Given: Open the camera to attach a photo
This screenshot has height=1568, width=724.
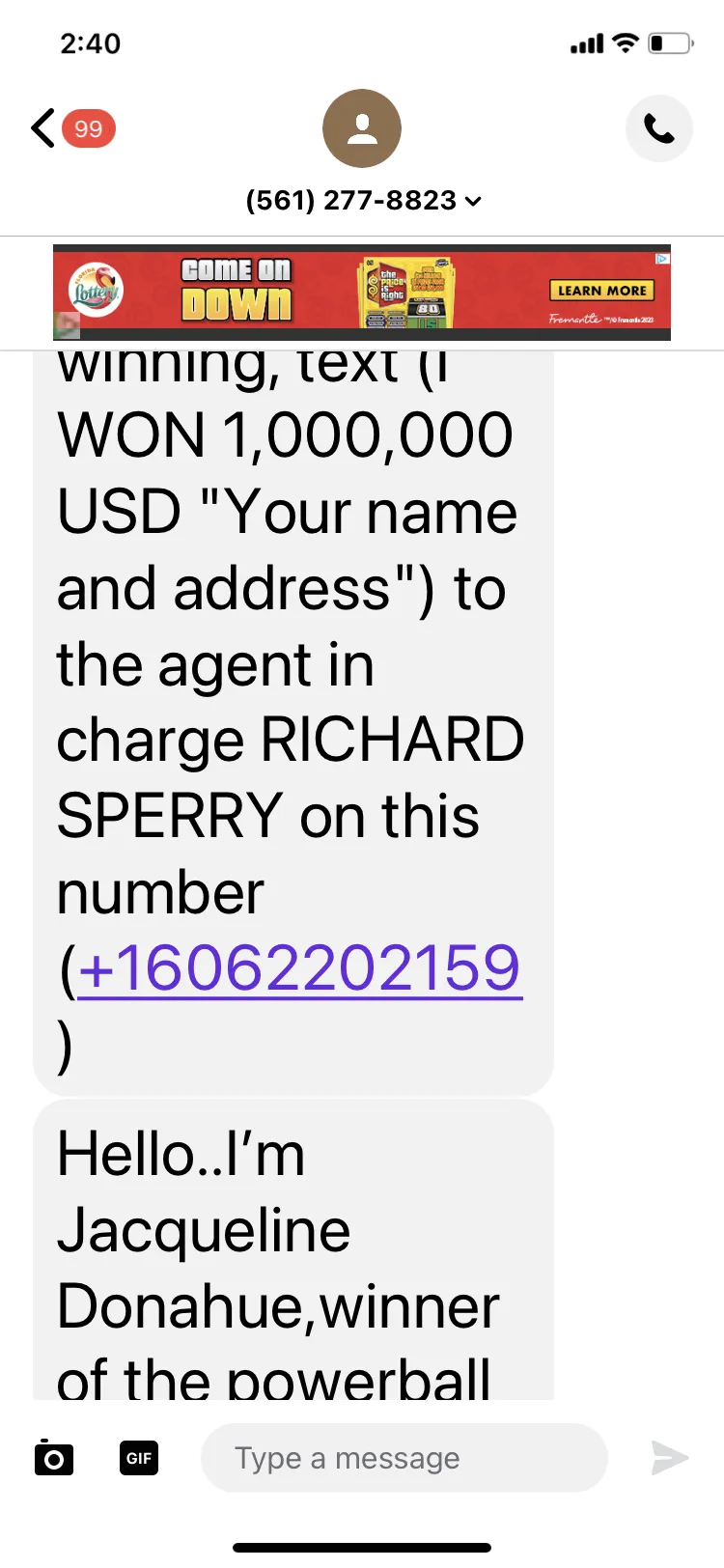Looking at the screenshot, I should 54,1458.
